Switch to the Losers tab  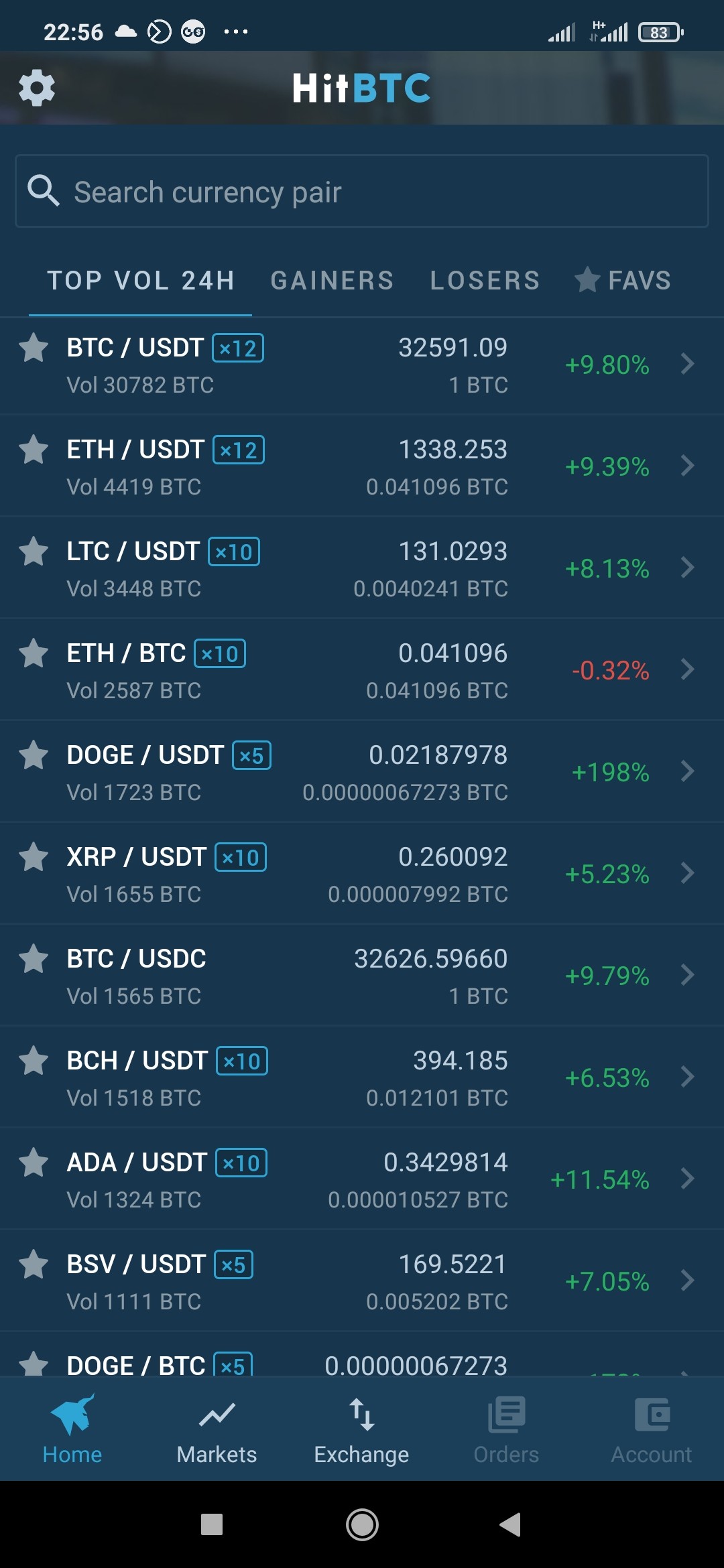[485, 281]
